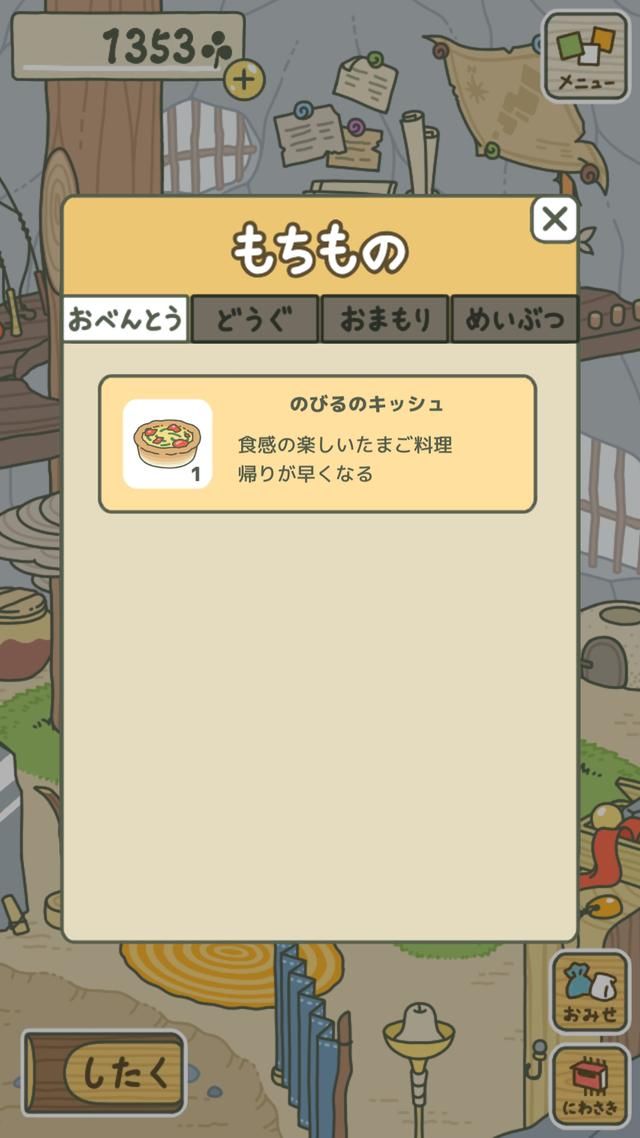640x1138 pixels.
Task: Select the おべんとう tab
Action: (x=126, y=319)
